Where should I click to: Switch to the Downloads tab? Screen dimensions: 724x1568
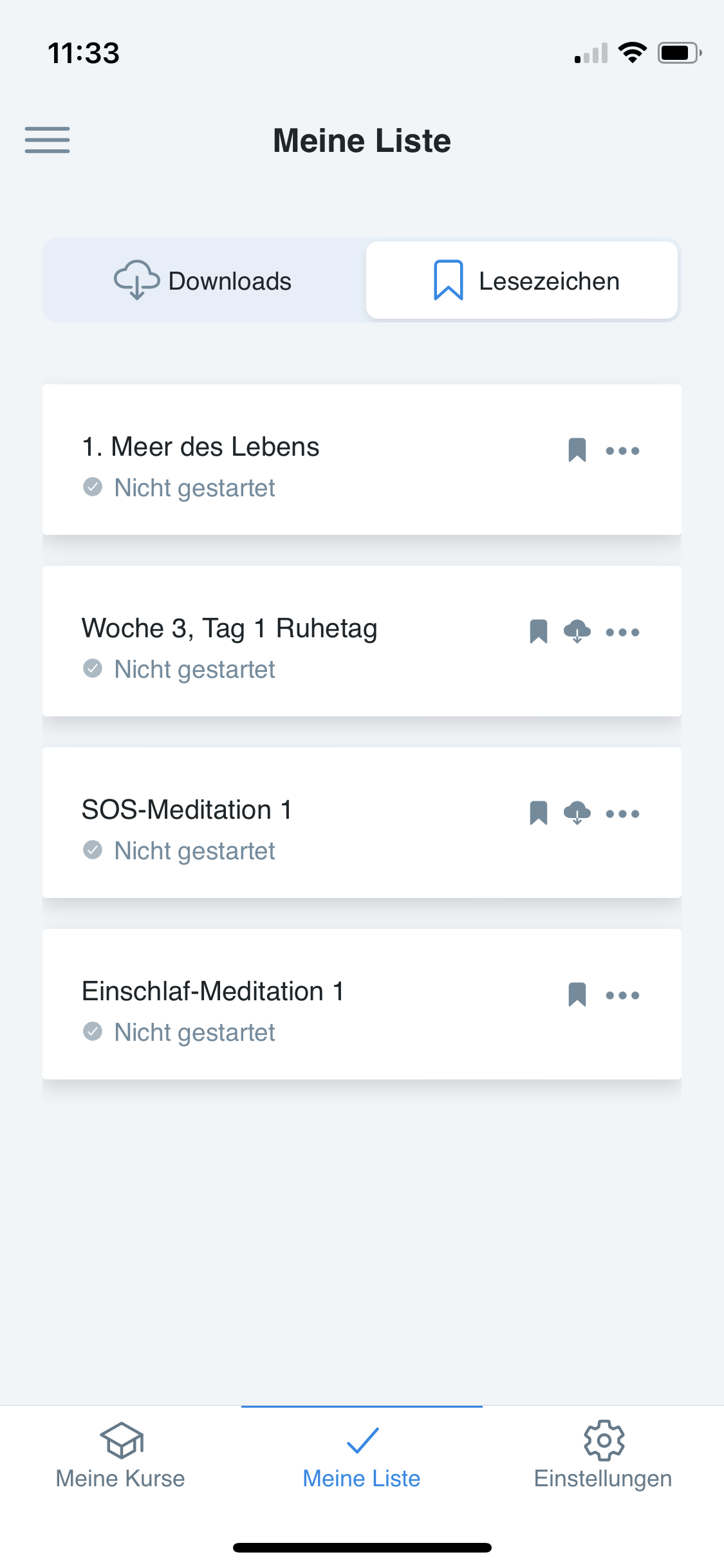coord(203,281)
